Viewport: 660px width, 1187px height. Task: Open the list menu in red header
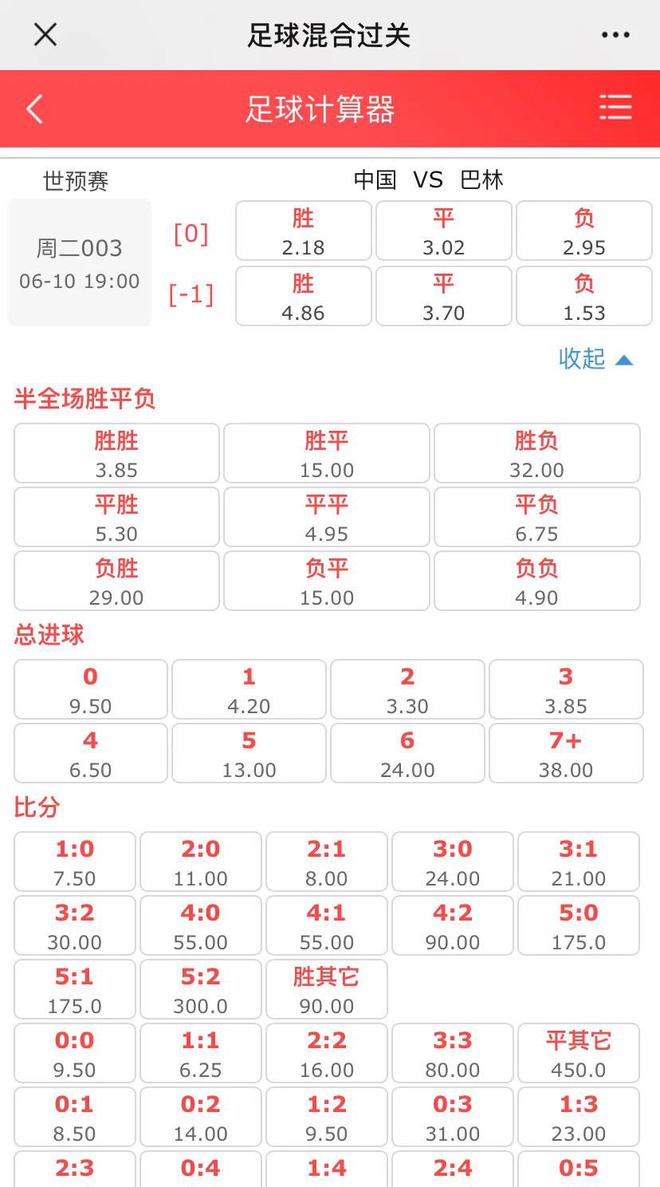615,108
